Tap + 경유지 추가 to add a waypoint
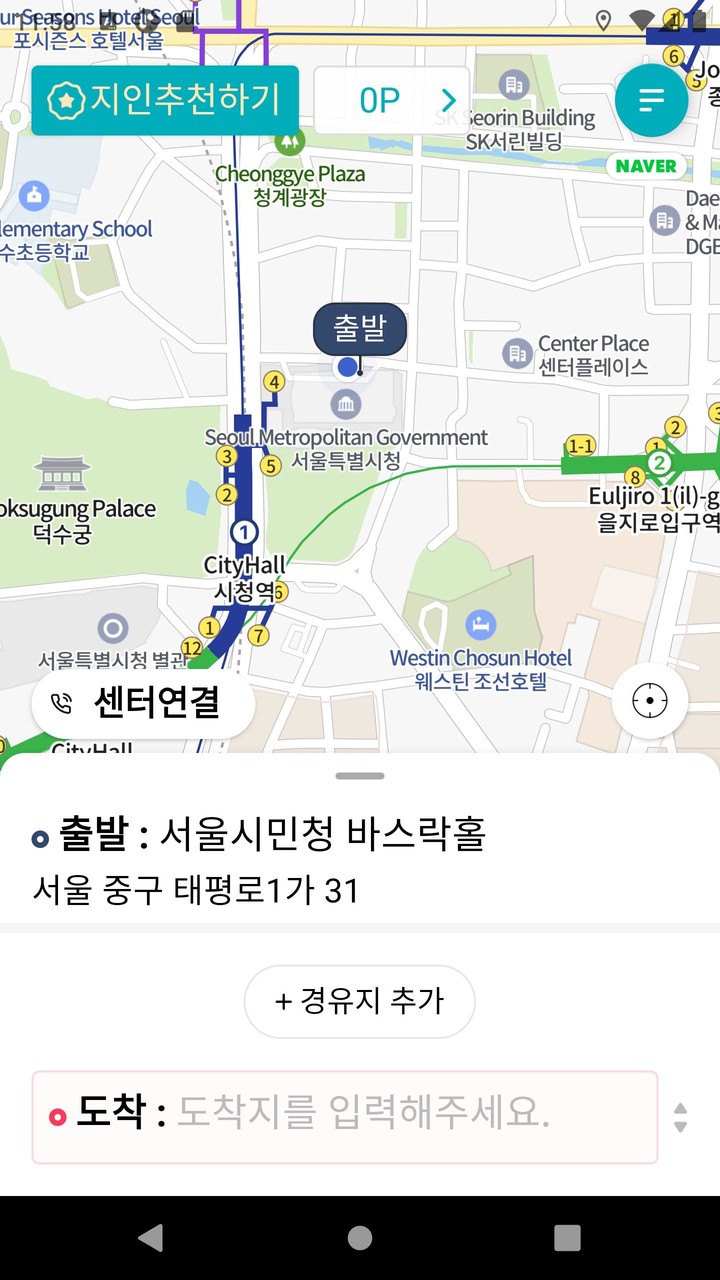 359,1002
